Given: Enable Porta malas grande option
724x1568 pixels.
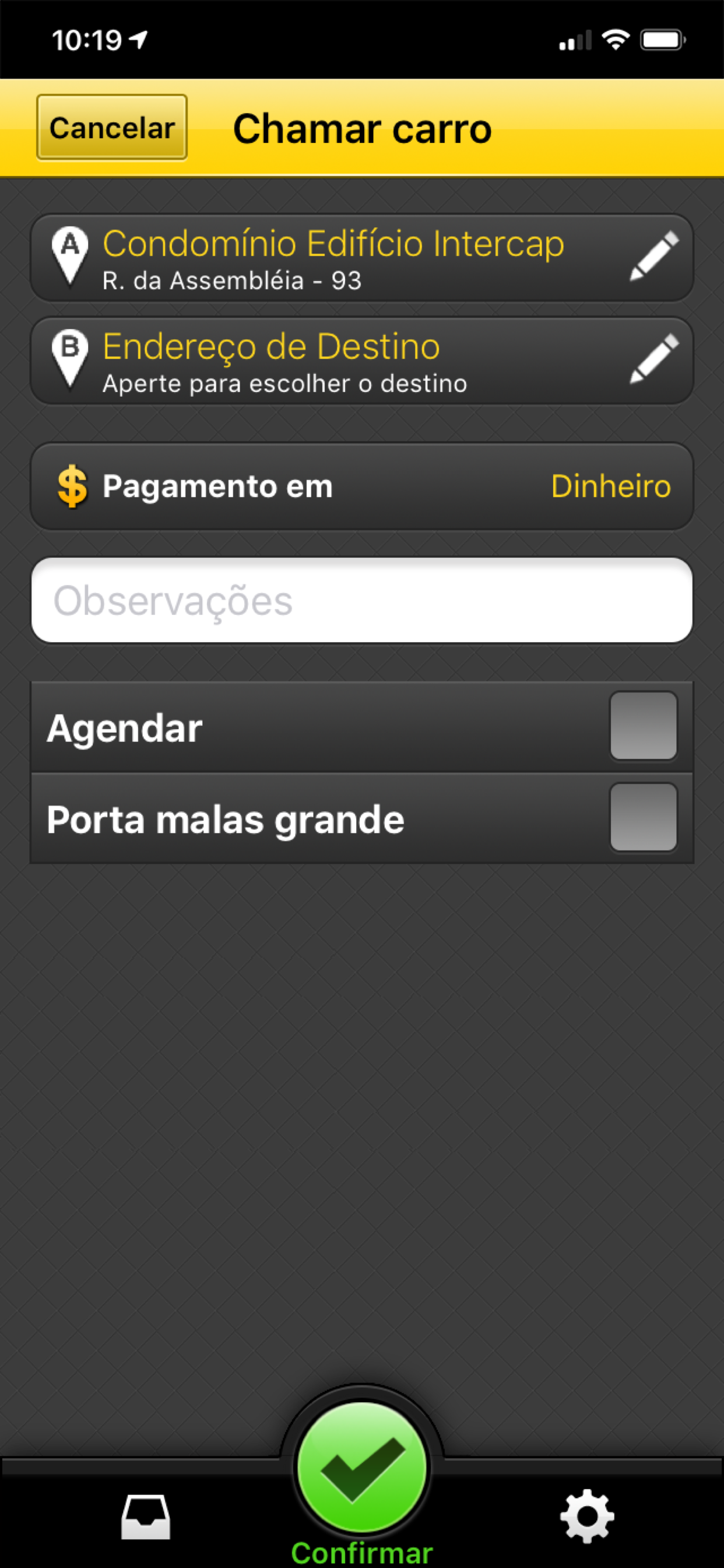Looking at the screenshot, I should coord(644,817).
